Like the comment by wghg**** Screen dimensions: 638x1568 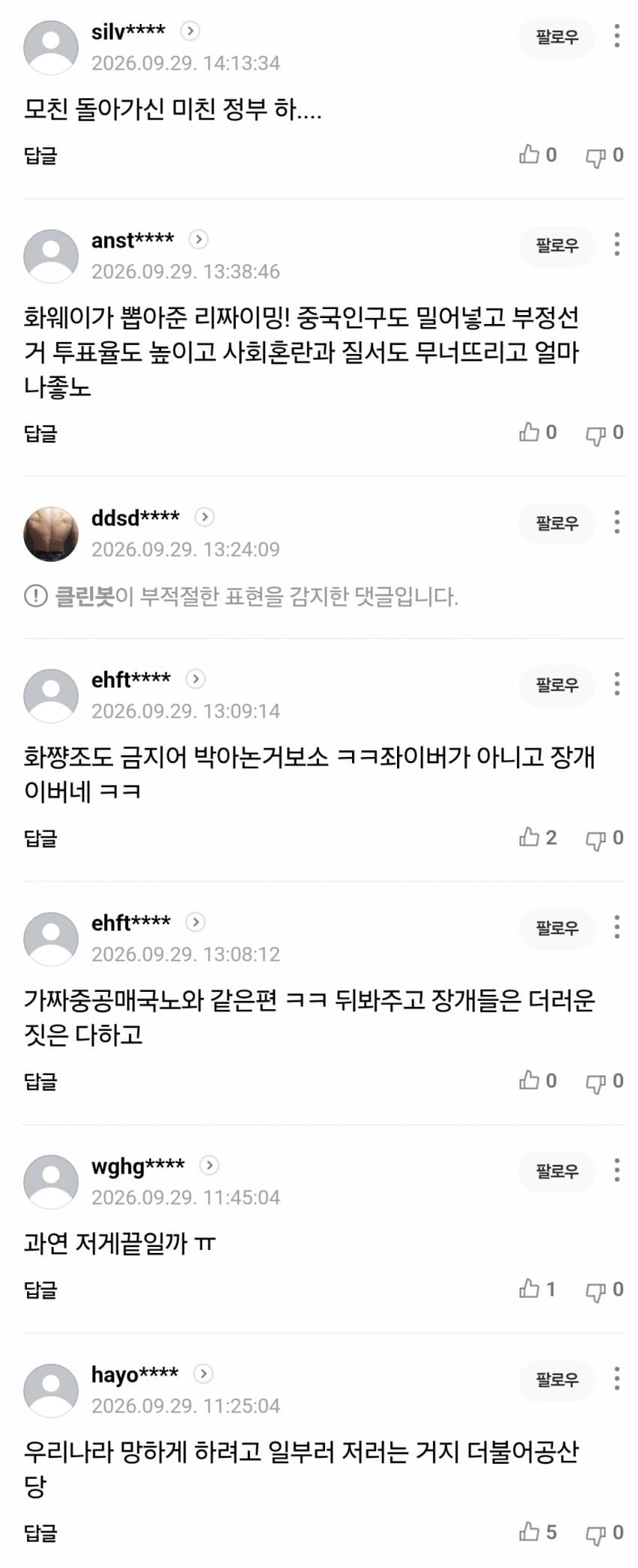[537, 1289]
